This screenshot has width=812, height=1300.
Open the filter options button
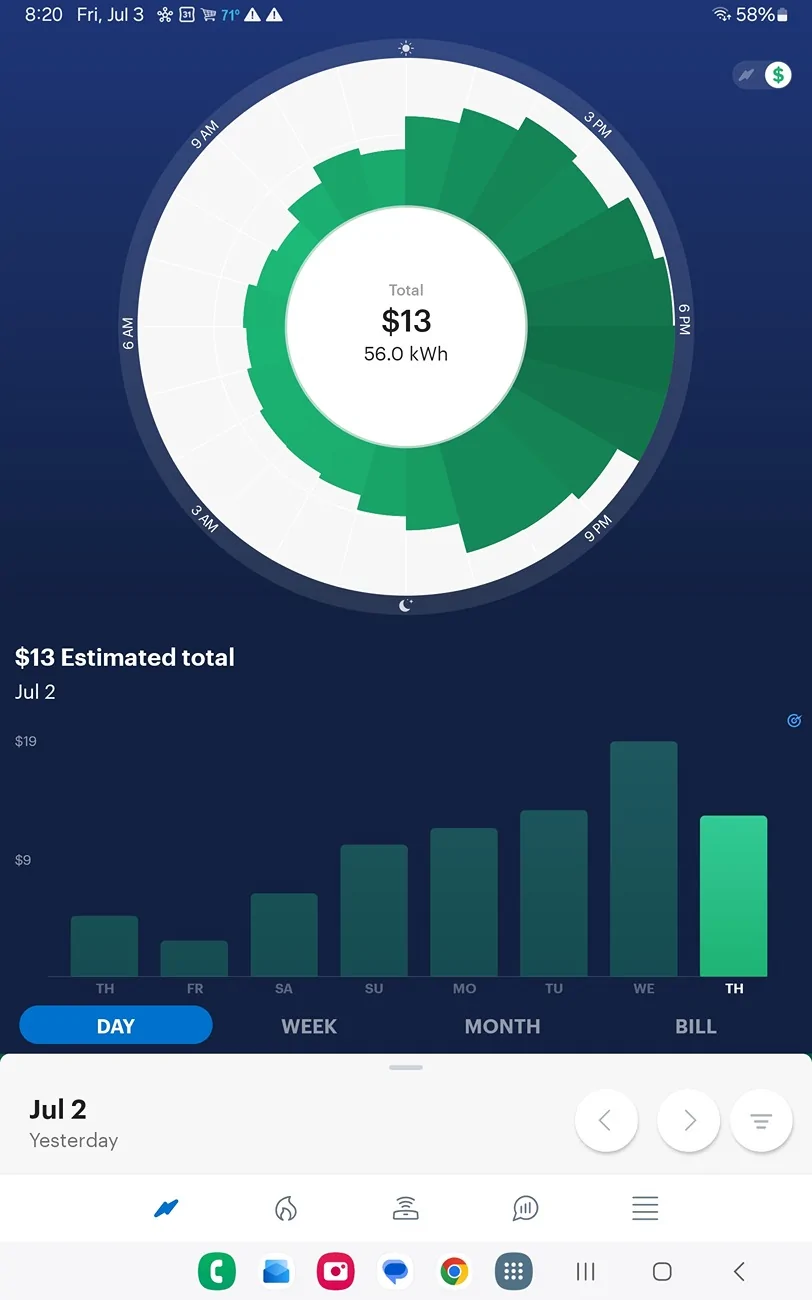[x=761, y=1121]
